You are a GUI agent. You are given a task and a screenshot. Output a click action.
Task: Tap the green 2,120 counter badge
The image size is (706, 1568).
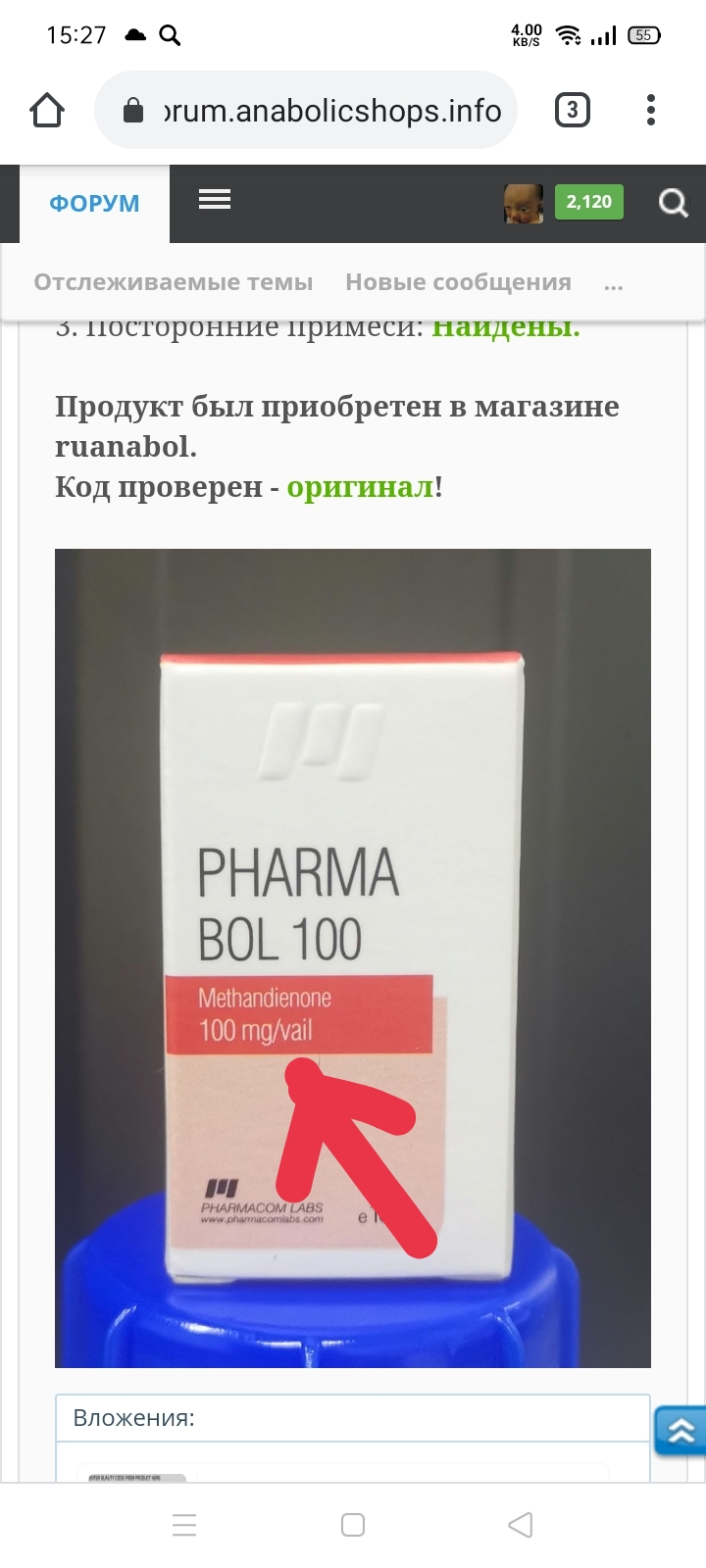click(588, 202)
